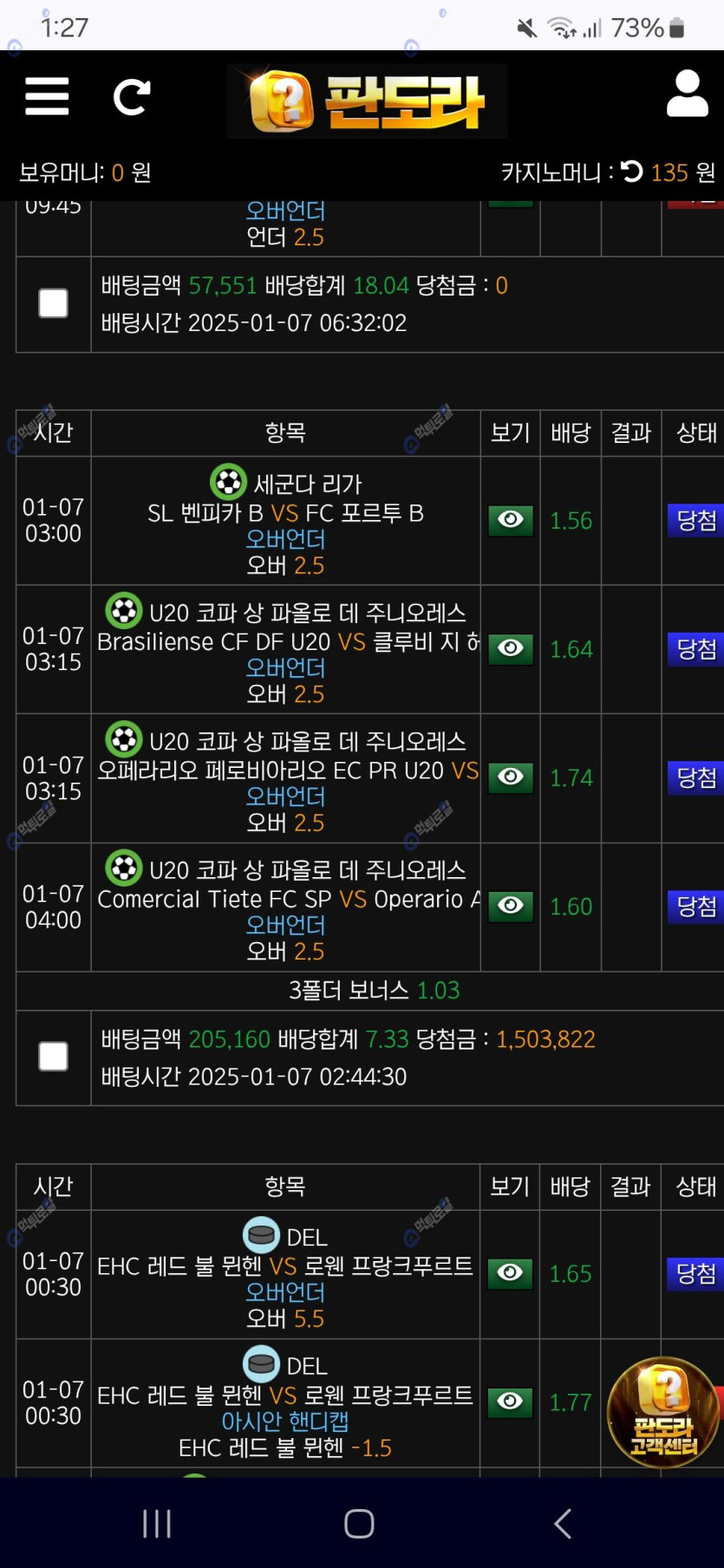View details of SL 벤피카 B match

pos(511,520)
